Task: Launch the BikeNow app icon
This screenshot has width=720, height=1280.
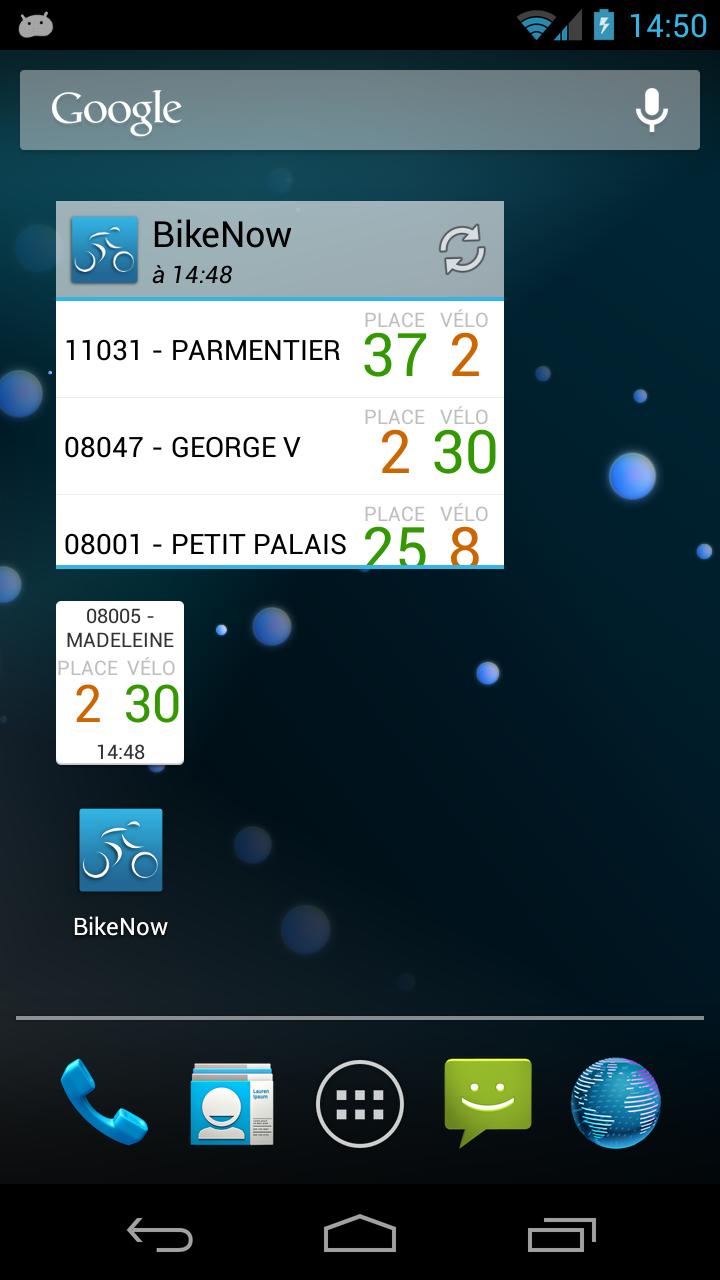Action: [120, 851]
